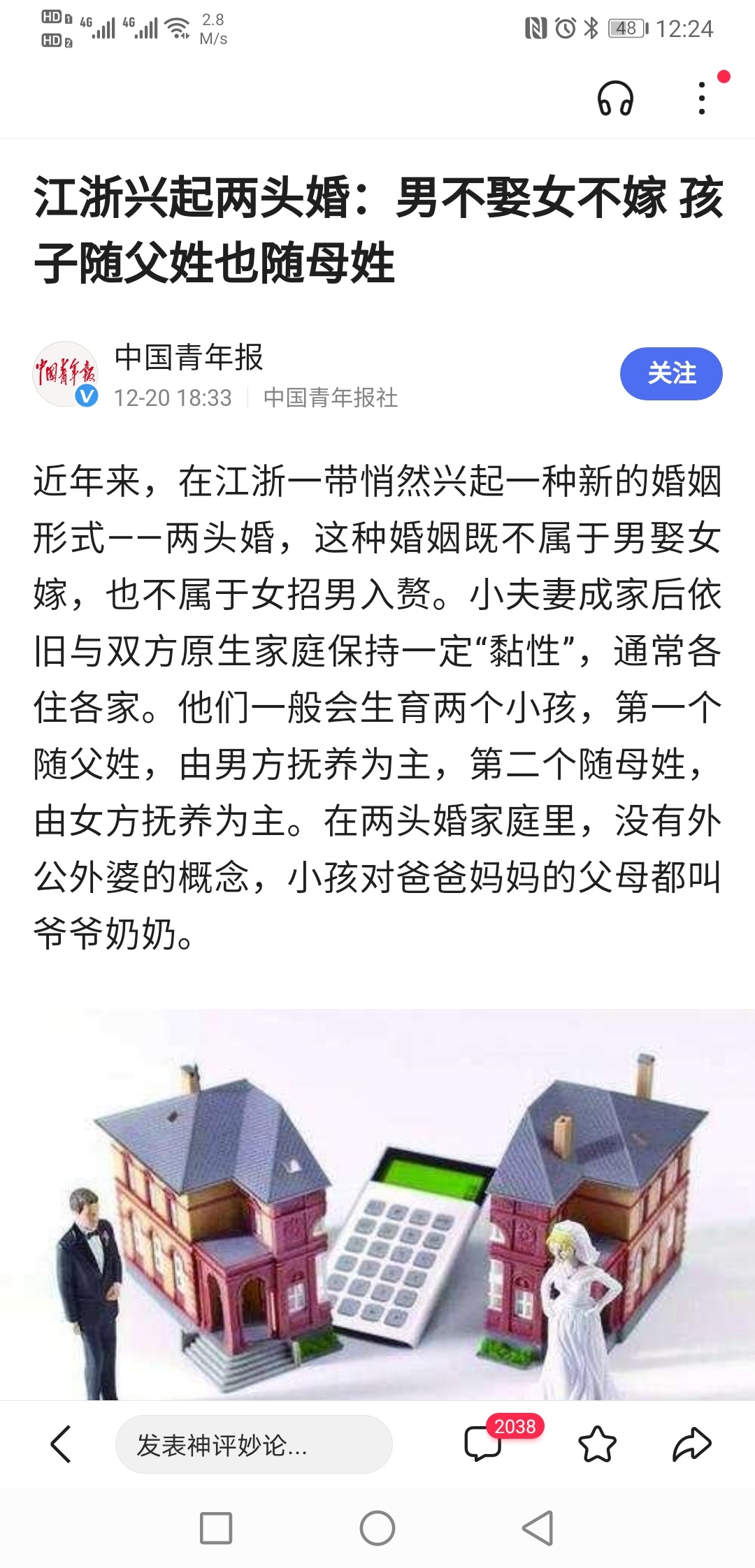The width and height of the screenshot is (755, 1568).
Task: View the houses and couple article image
Action: pyautogui.click(x=377, y=1203)
